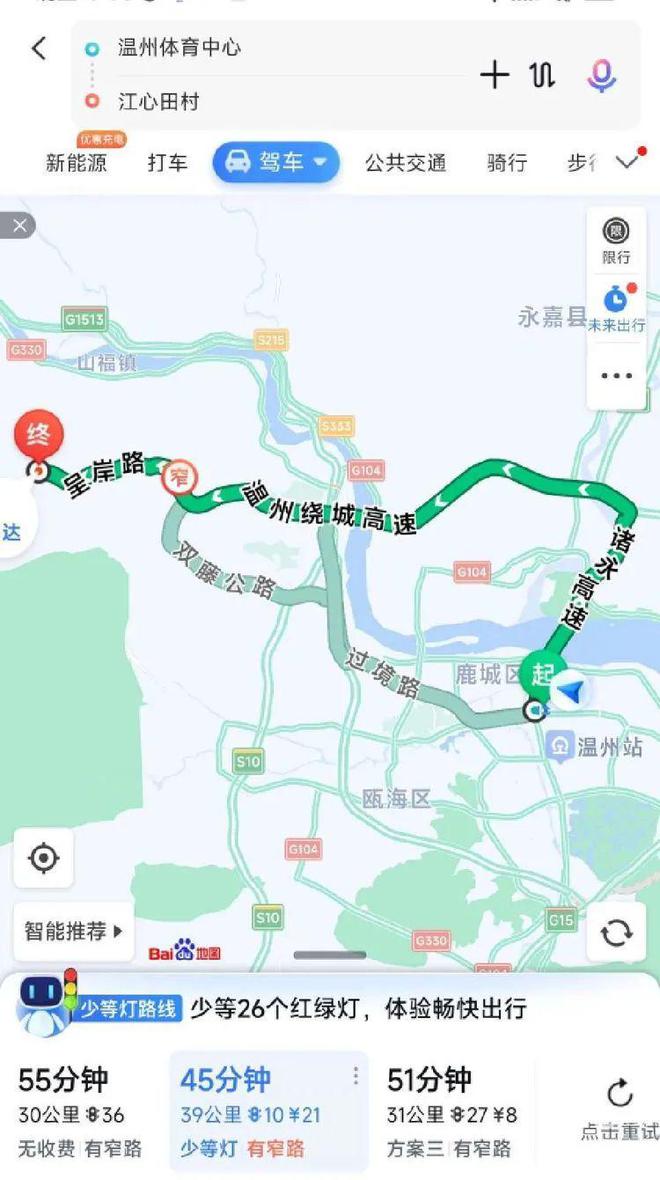The height and width of the screenshot is (1180, 660).
Task: Recenter map on my location
Action: pyautogui.click(x=43, y=858)
